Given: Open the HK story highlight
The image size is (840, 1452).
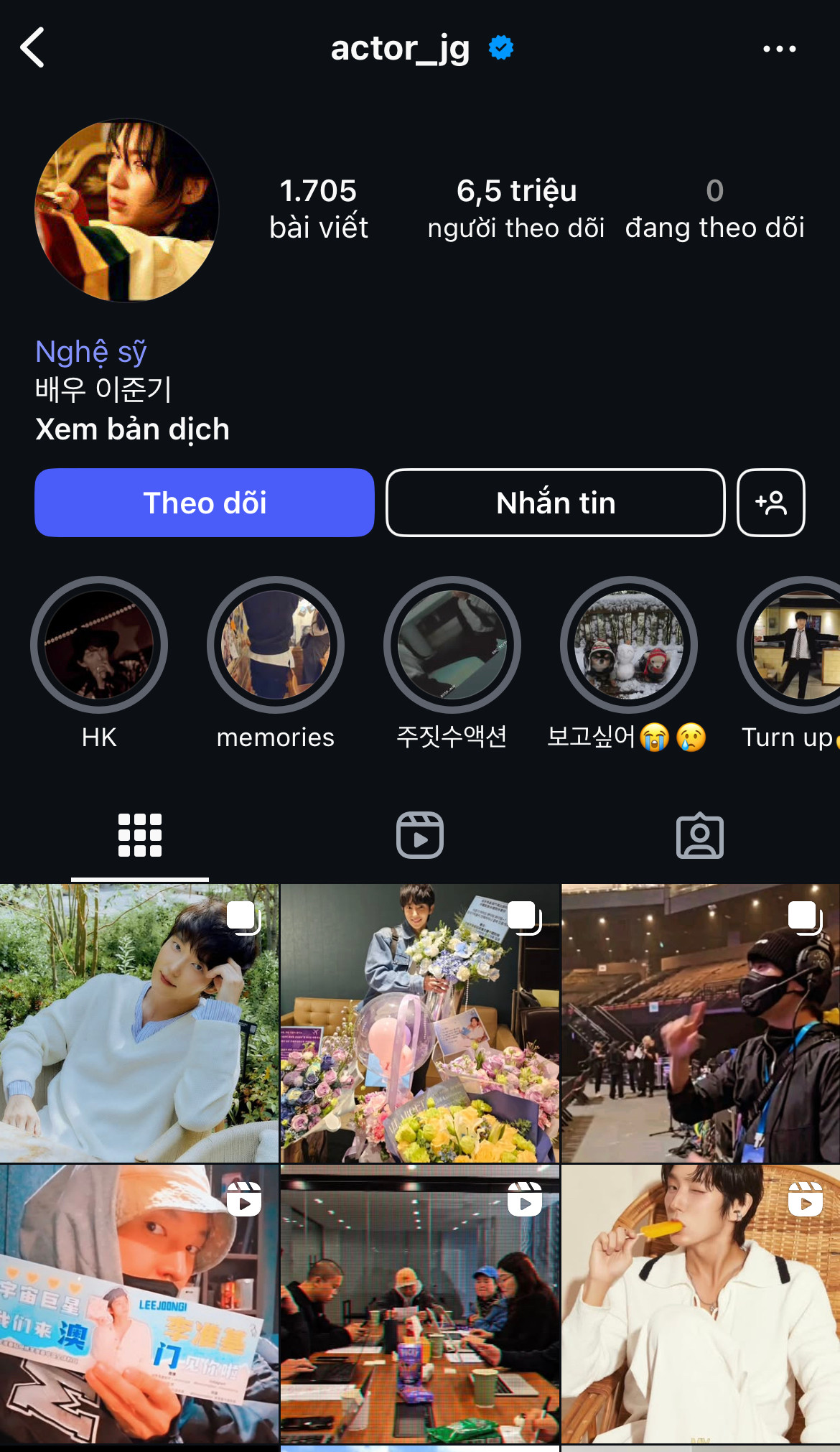Looking at the screenshot, I should point(99,645).
